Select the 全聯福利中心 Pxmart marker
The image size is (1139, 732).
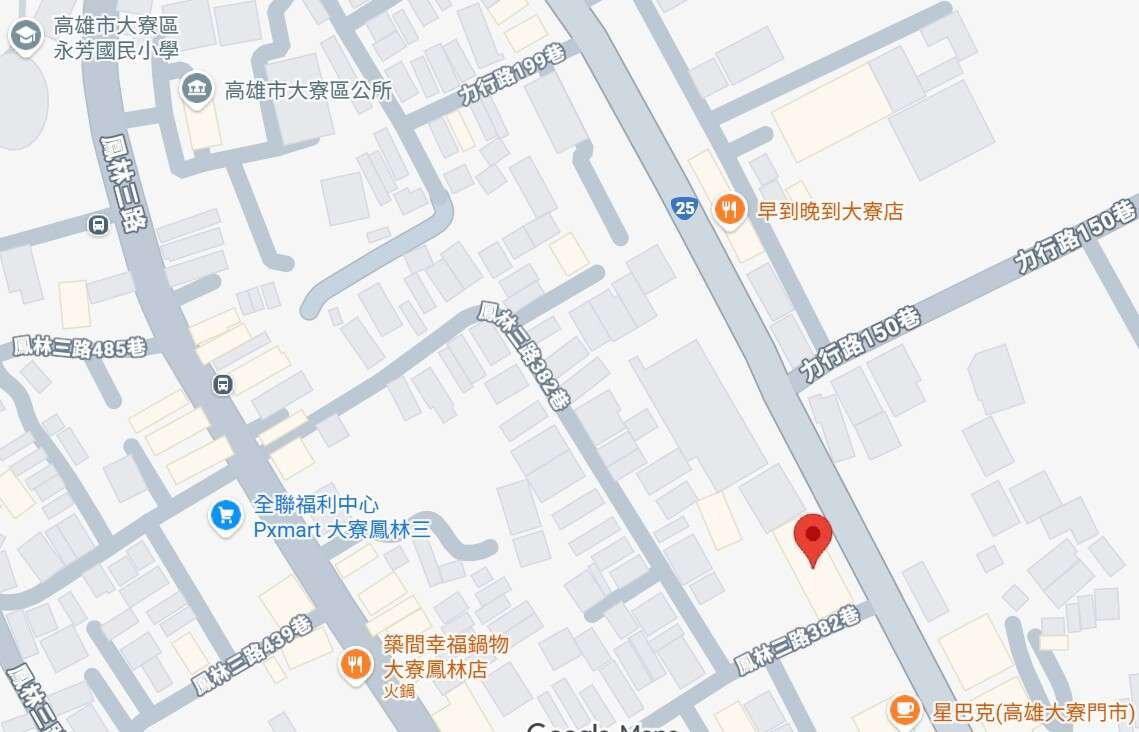pyautogui.click(x=226, y=516)
